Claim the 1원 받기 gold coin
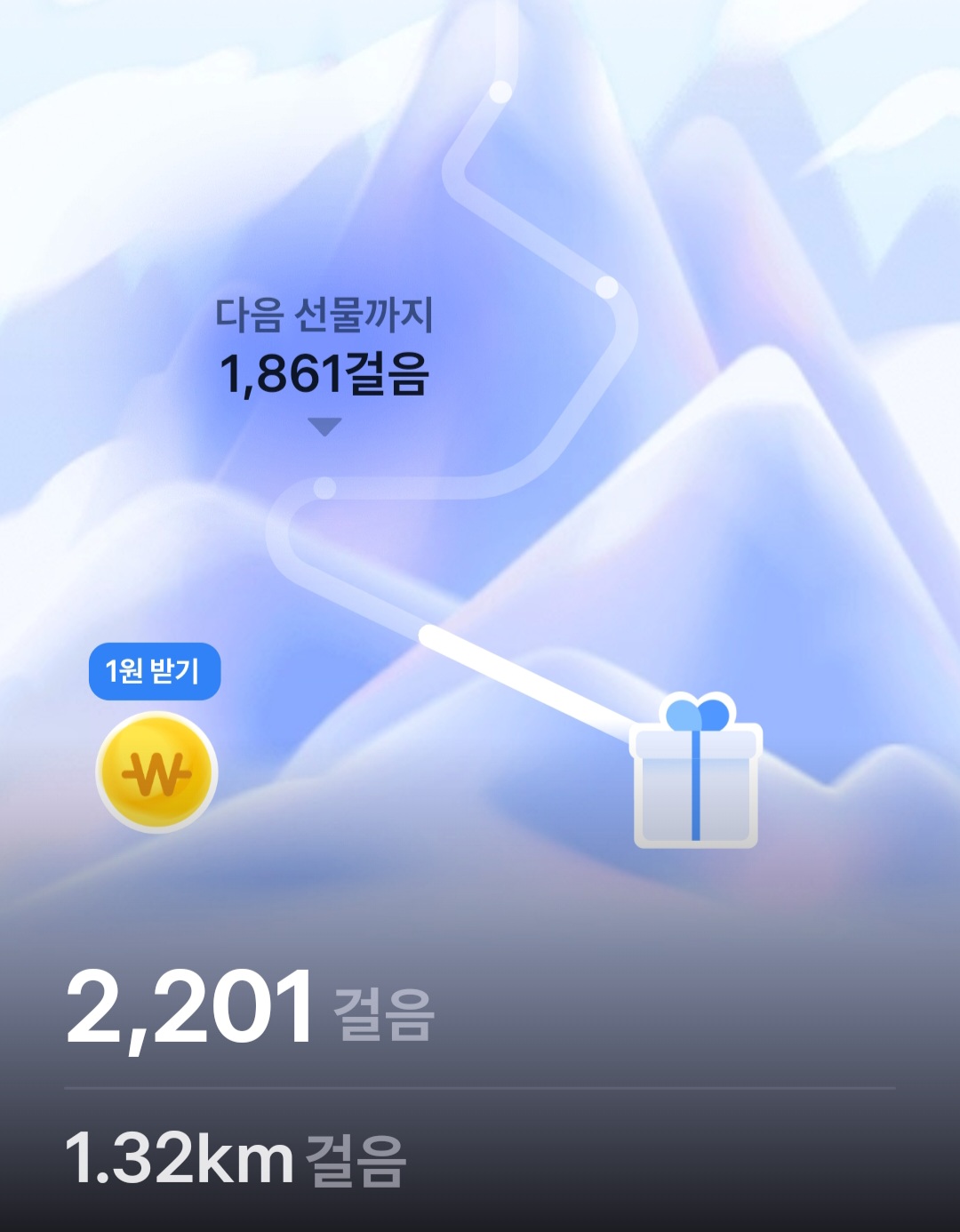Image resolution: width=960 pixels, height=1232 pixels. click(156, 772)
